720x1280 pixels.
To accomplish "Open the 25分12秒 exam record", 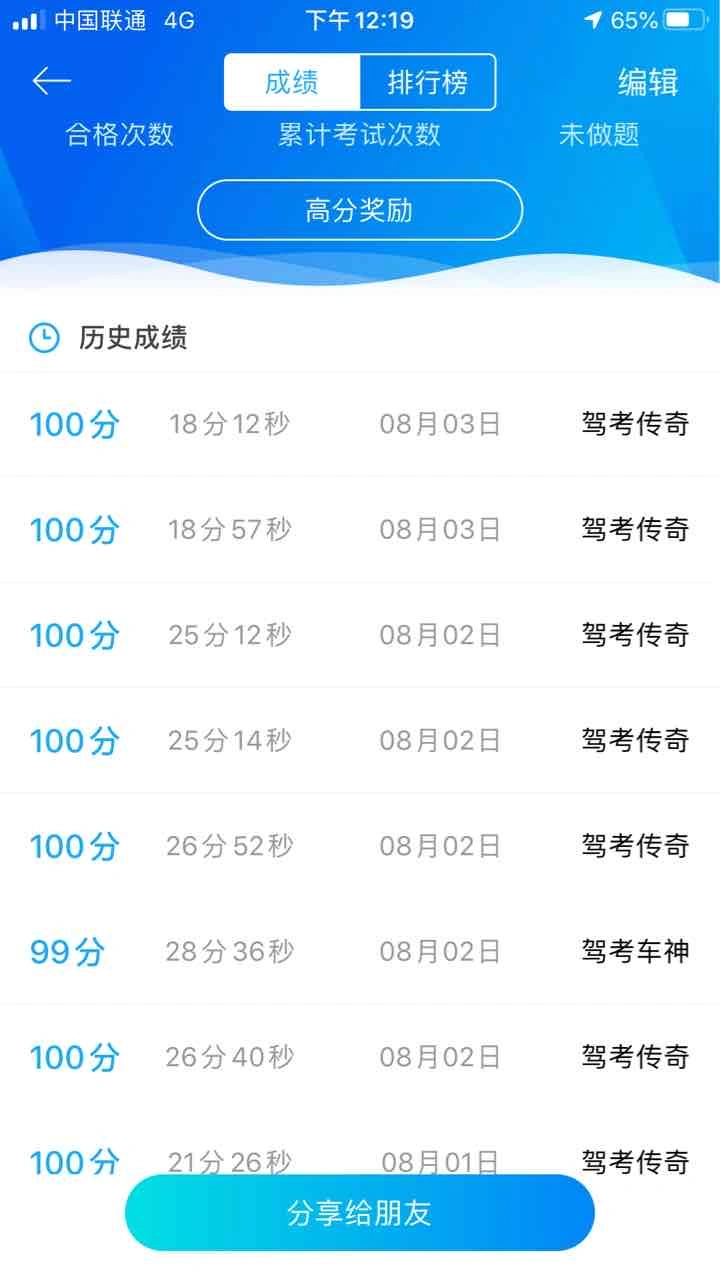I will [x=360, y=635].
